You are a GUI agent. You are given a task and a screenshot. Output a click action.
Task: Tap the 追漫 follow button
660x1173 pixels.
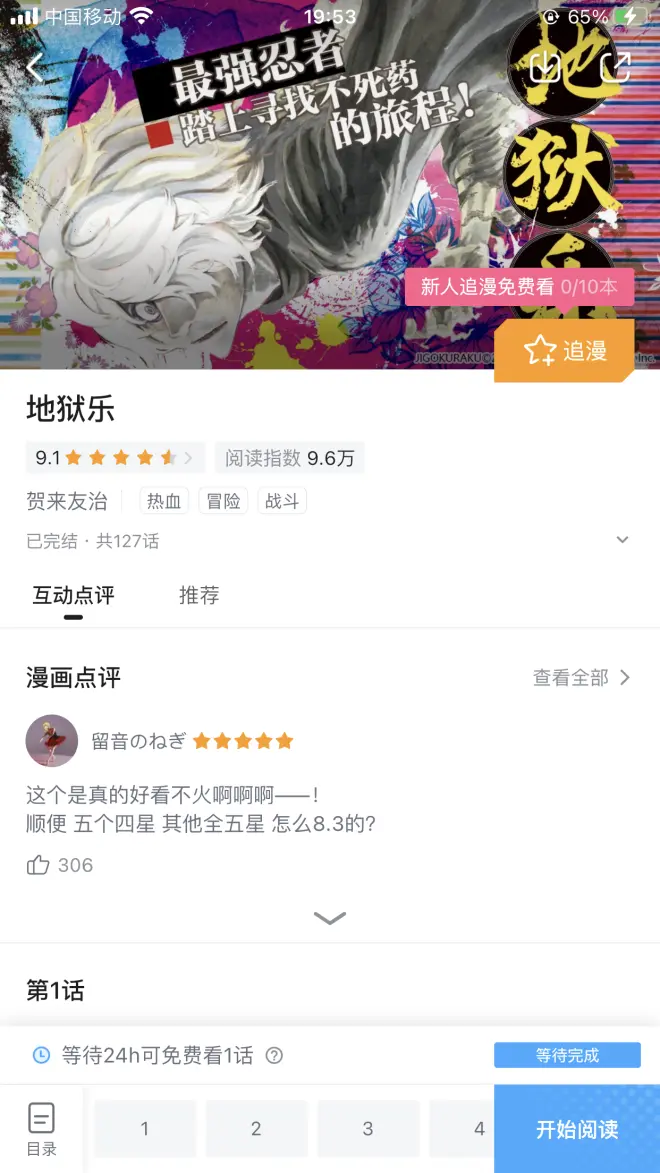pyautogui.click(x=565, y=350)
